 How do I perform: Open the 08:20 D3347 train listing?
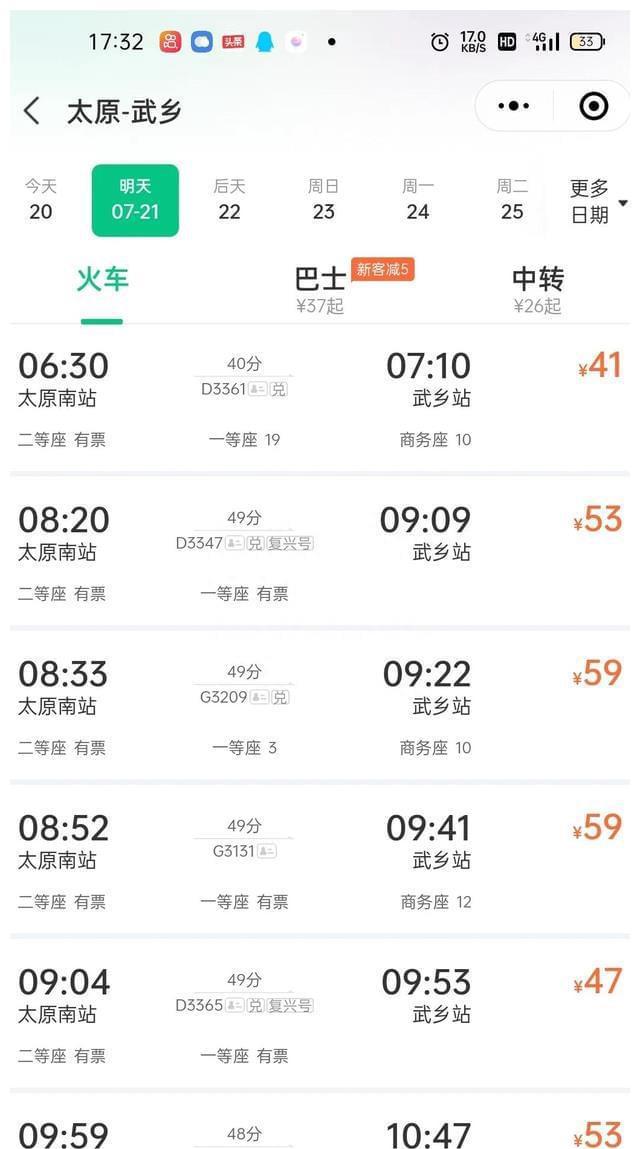(x=320, y=552)
